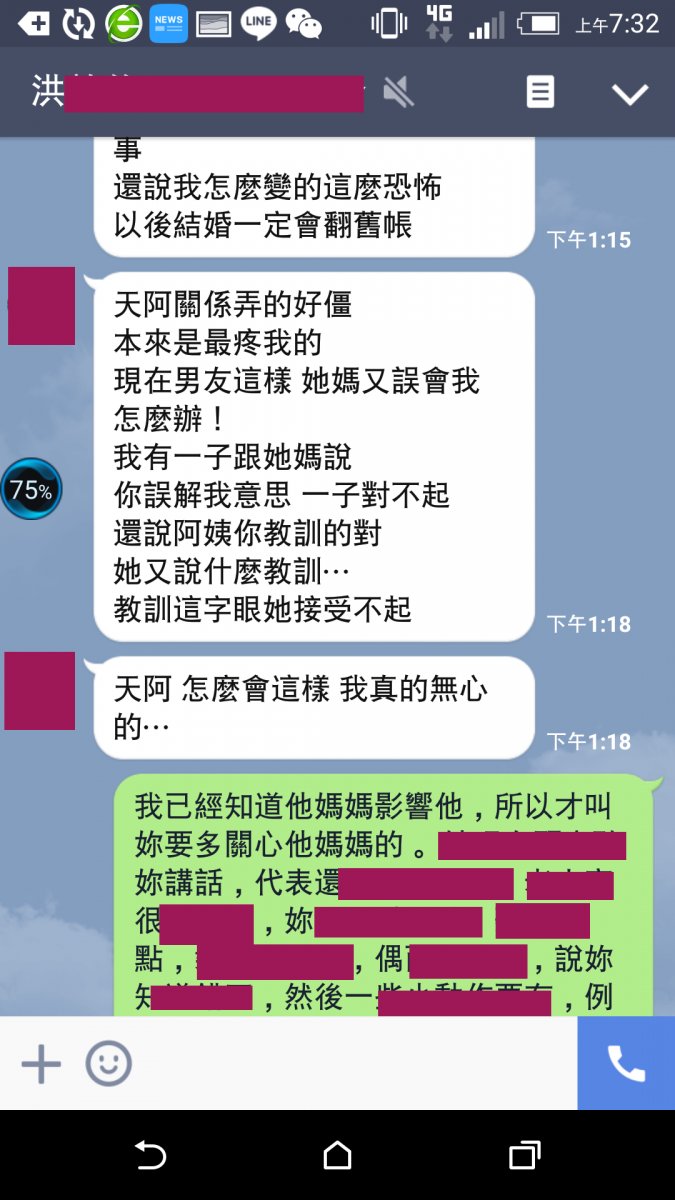675x1200 pixels.
Task: Expand the chat options dropdown arrow
Action: (x=630, y=94)
